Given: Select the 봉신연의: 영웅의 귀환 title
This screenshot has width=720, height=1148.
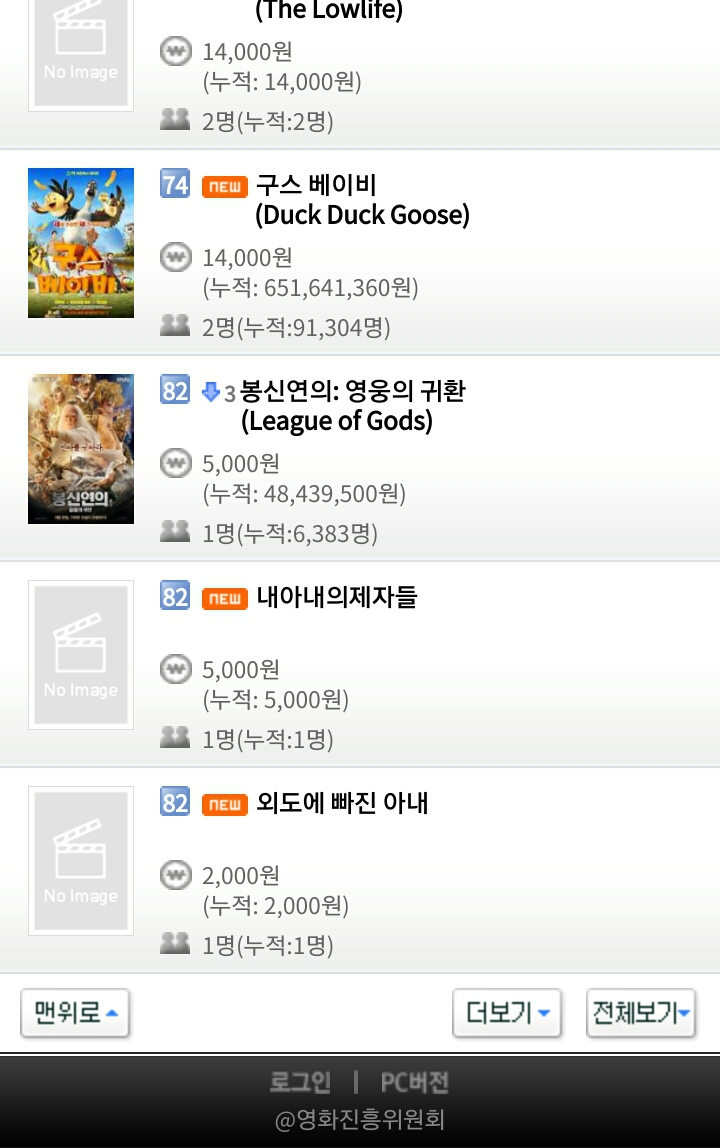Looking at the screenshot, I should click(350, 390).
